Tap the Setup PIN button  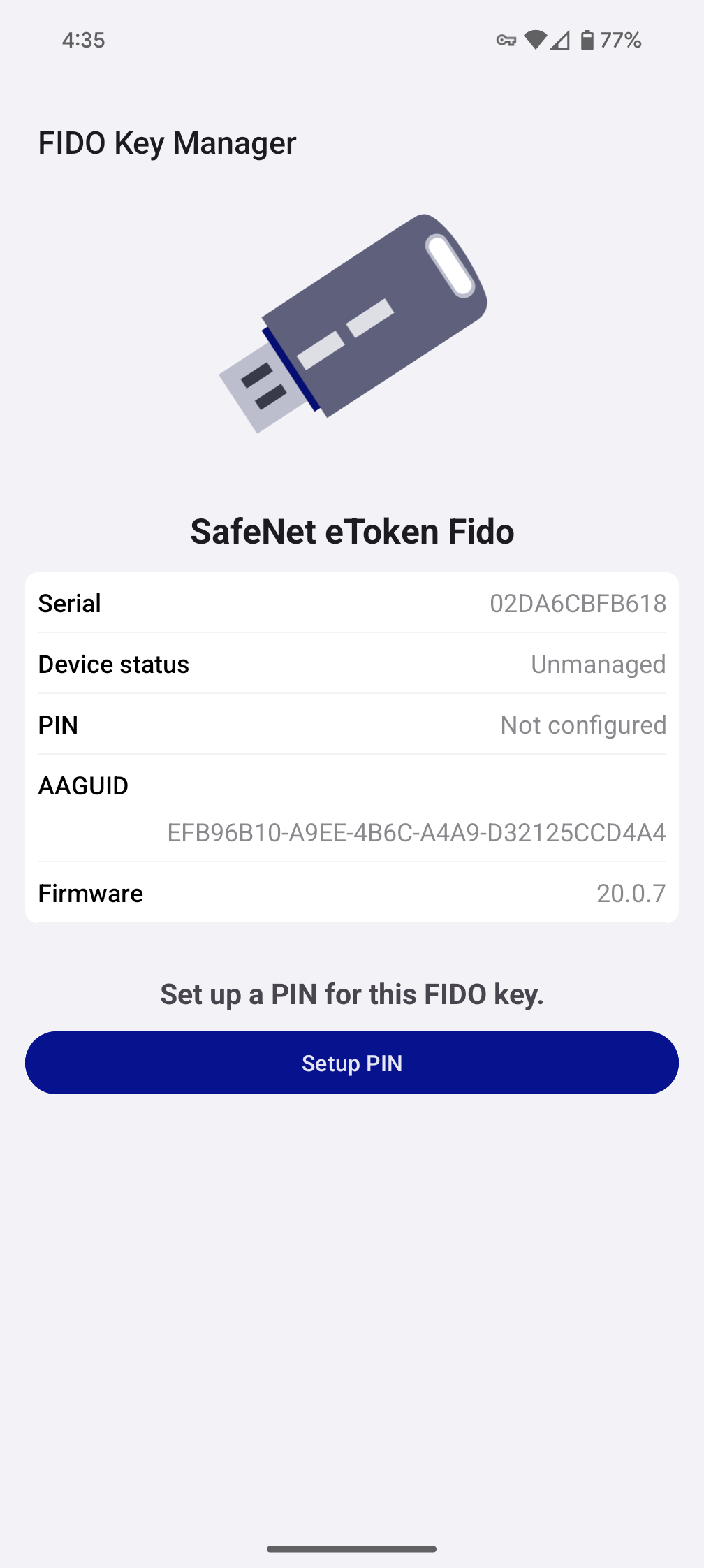point(352,1063)
